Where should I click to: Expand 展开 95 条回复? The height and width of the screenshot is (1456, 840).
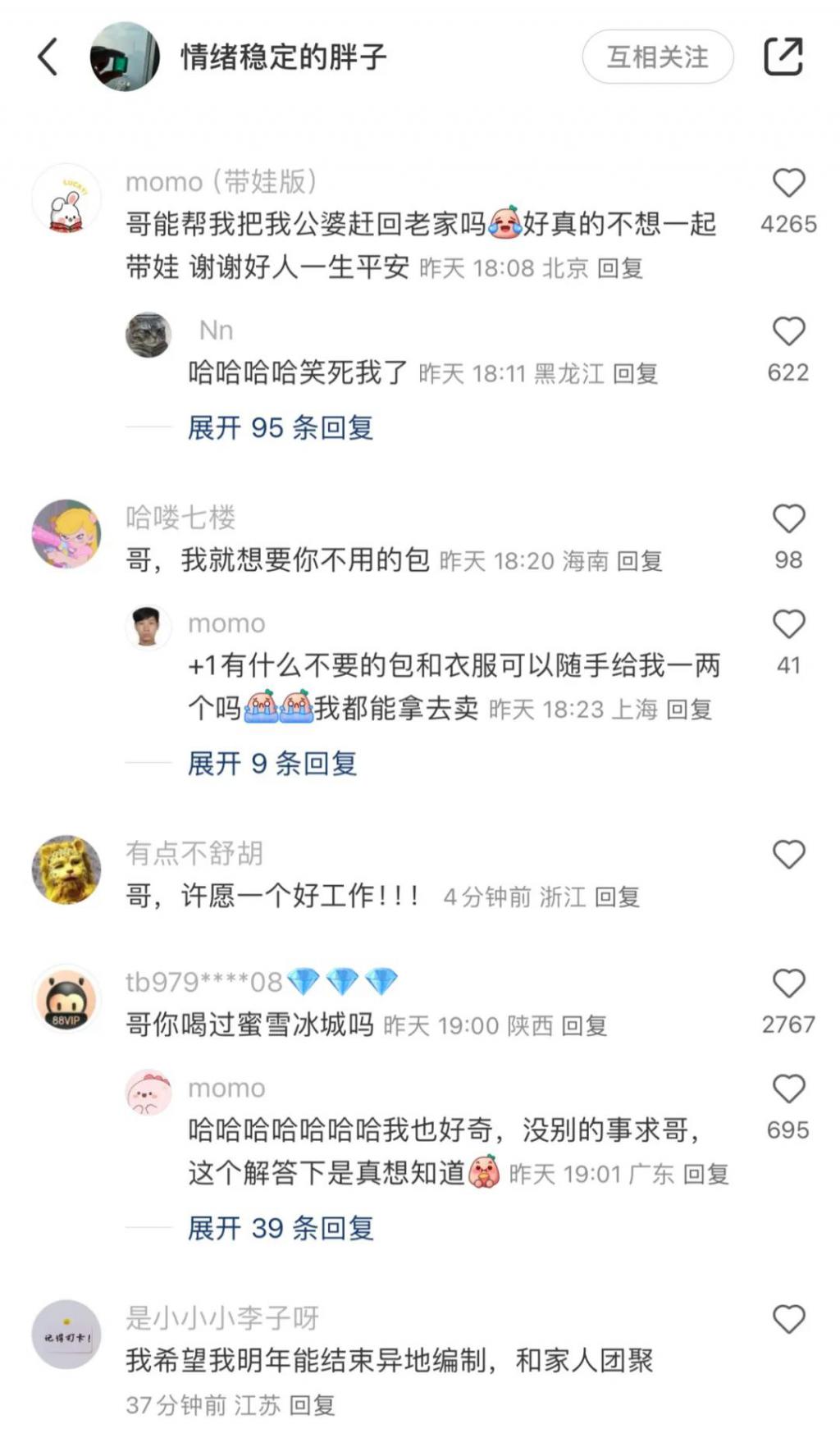coord(280,427)
